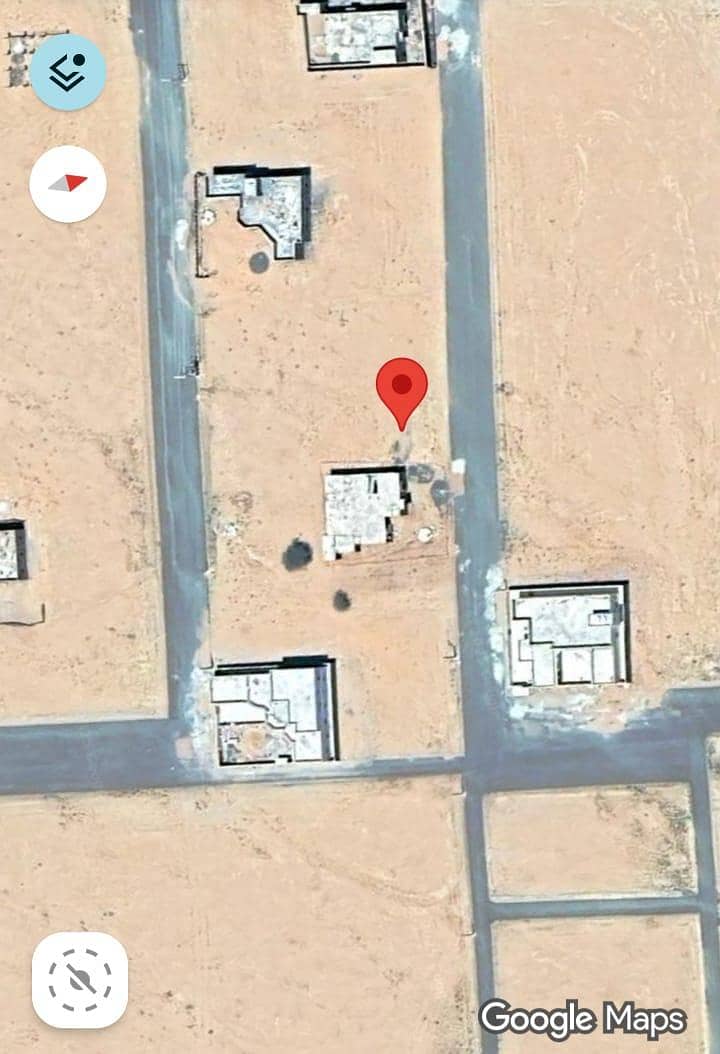Tap the location button to find yourself
This screenshot has height=1054, width=720.
click(80, 980)
